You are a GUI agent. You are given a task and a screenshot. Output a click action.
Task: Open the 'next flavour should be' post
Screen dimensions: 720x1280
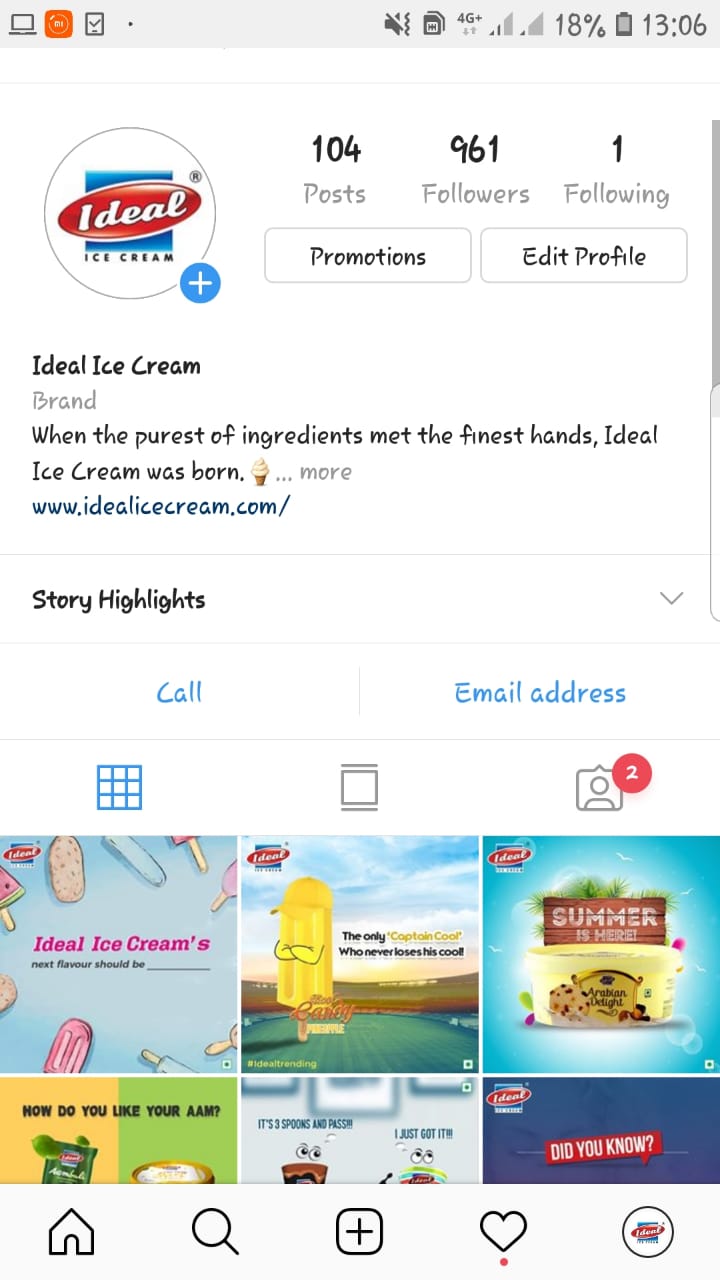(119, 954)
